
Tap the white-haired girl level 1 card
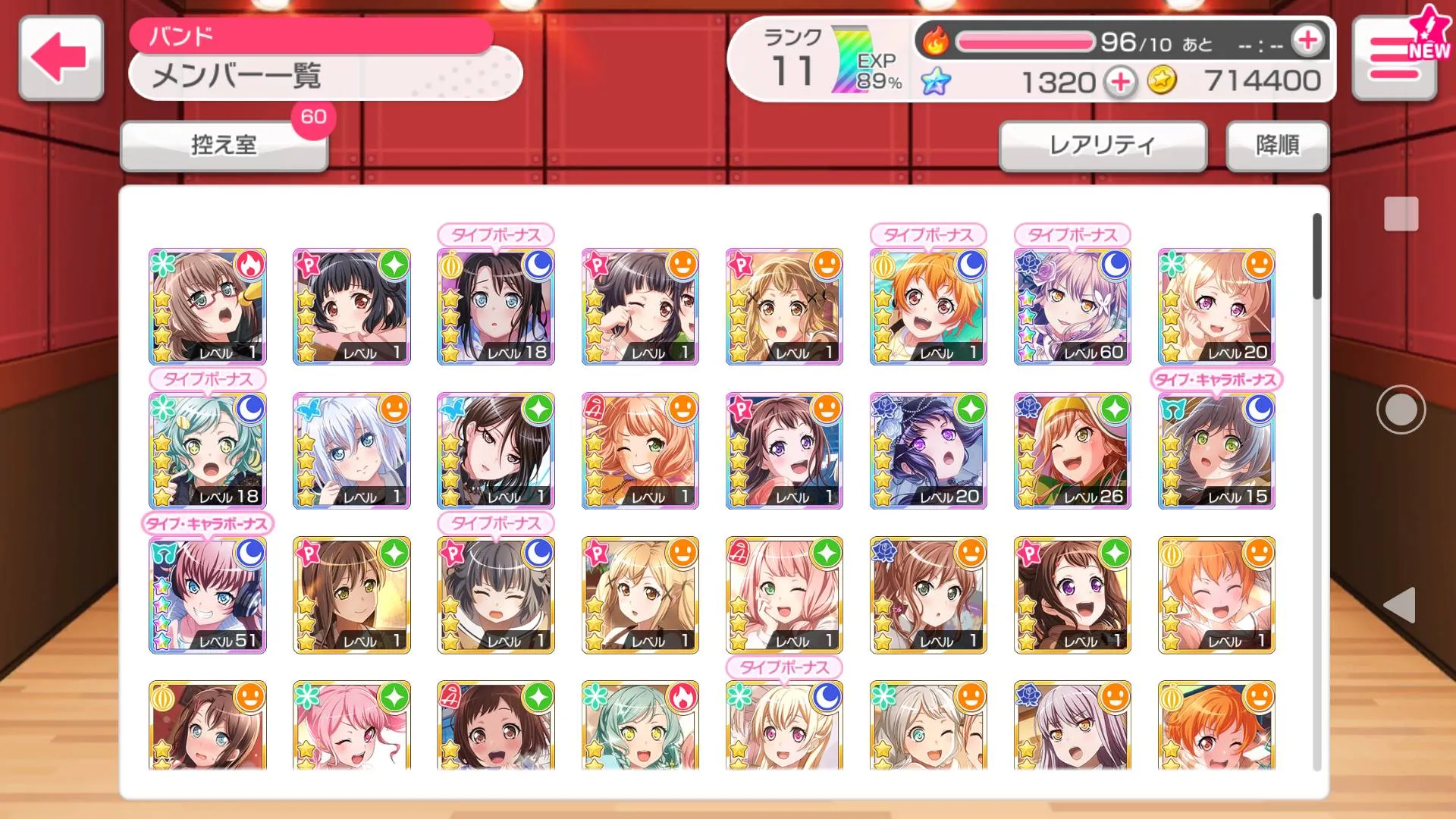351,450
